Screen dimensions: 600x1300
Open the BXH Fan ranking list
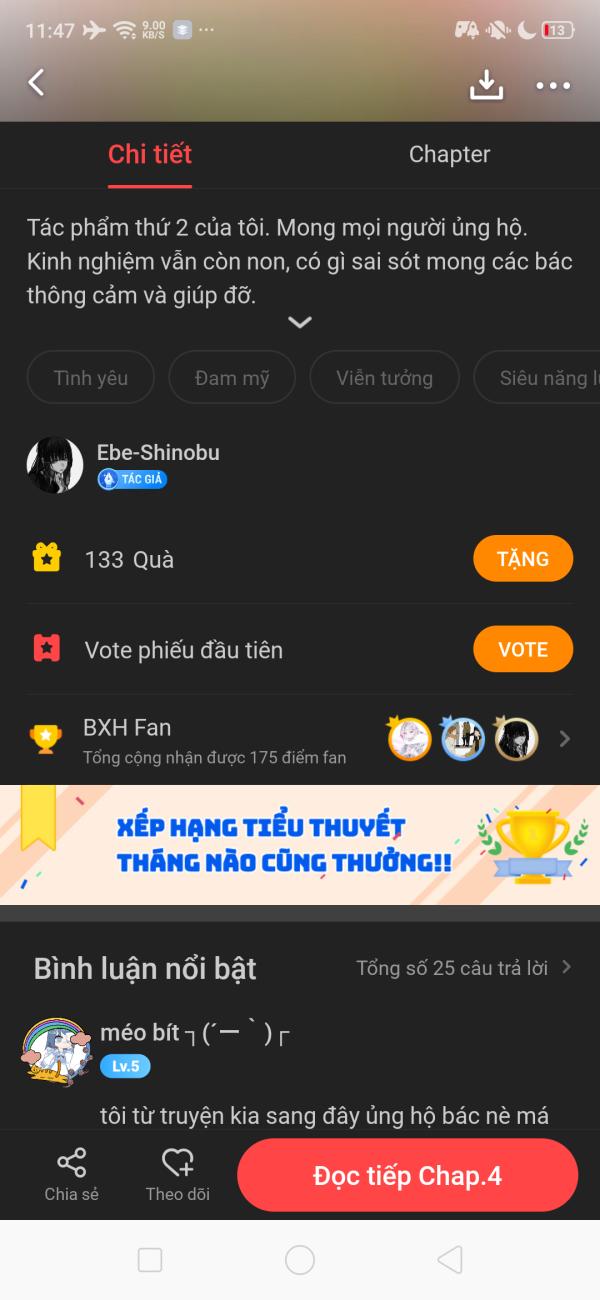(x=300, y=740)
